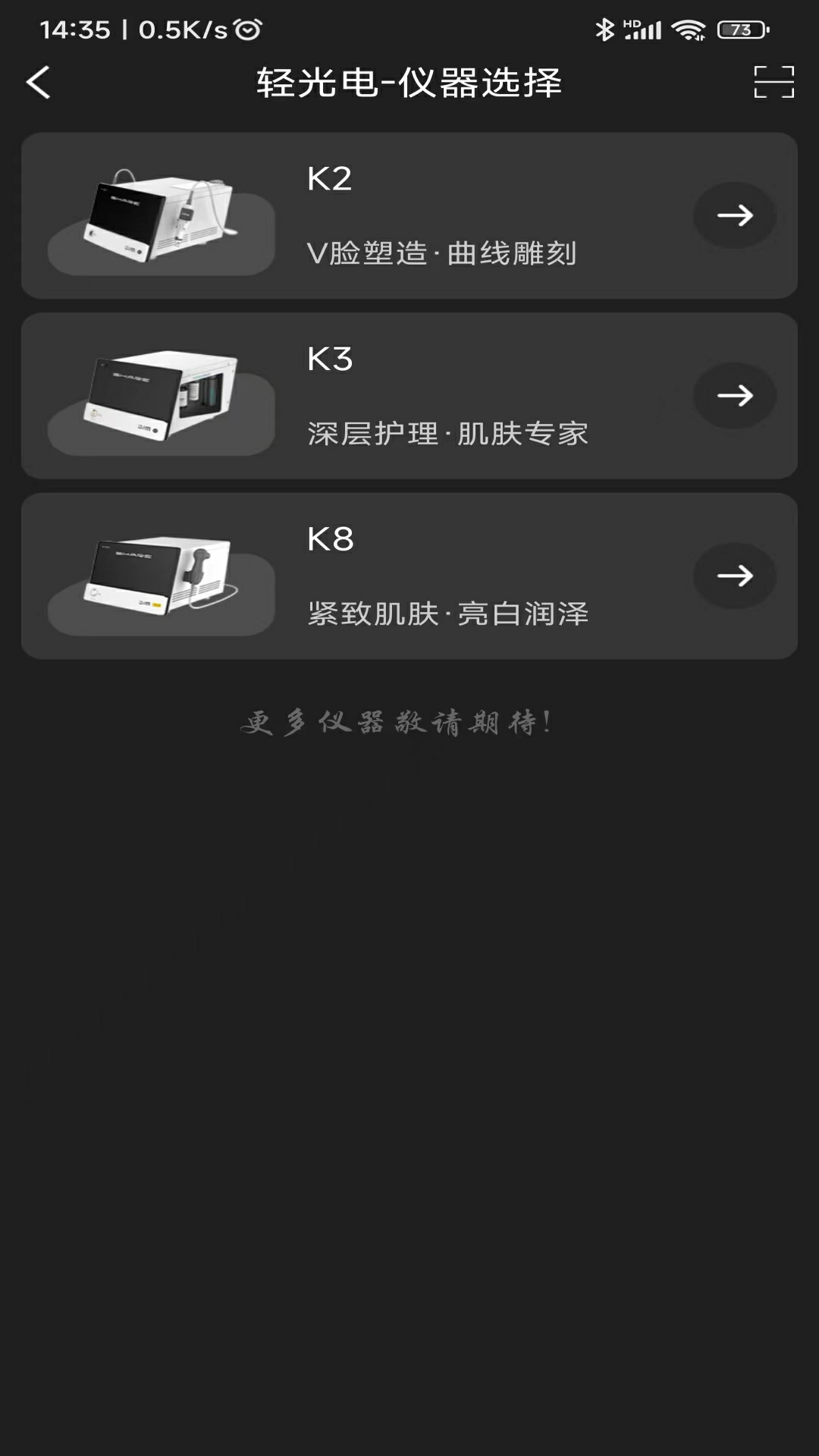The width and height of the screenshot is (819, 1456).
Task: Select the K2 V脸塑造 instrument card
Action: click(x=409, y=215)
